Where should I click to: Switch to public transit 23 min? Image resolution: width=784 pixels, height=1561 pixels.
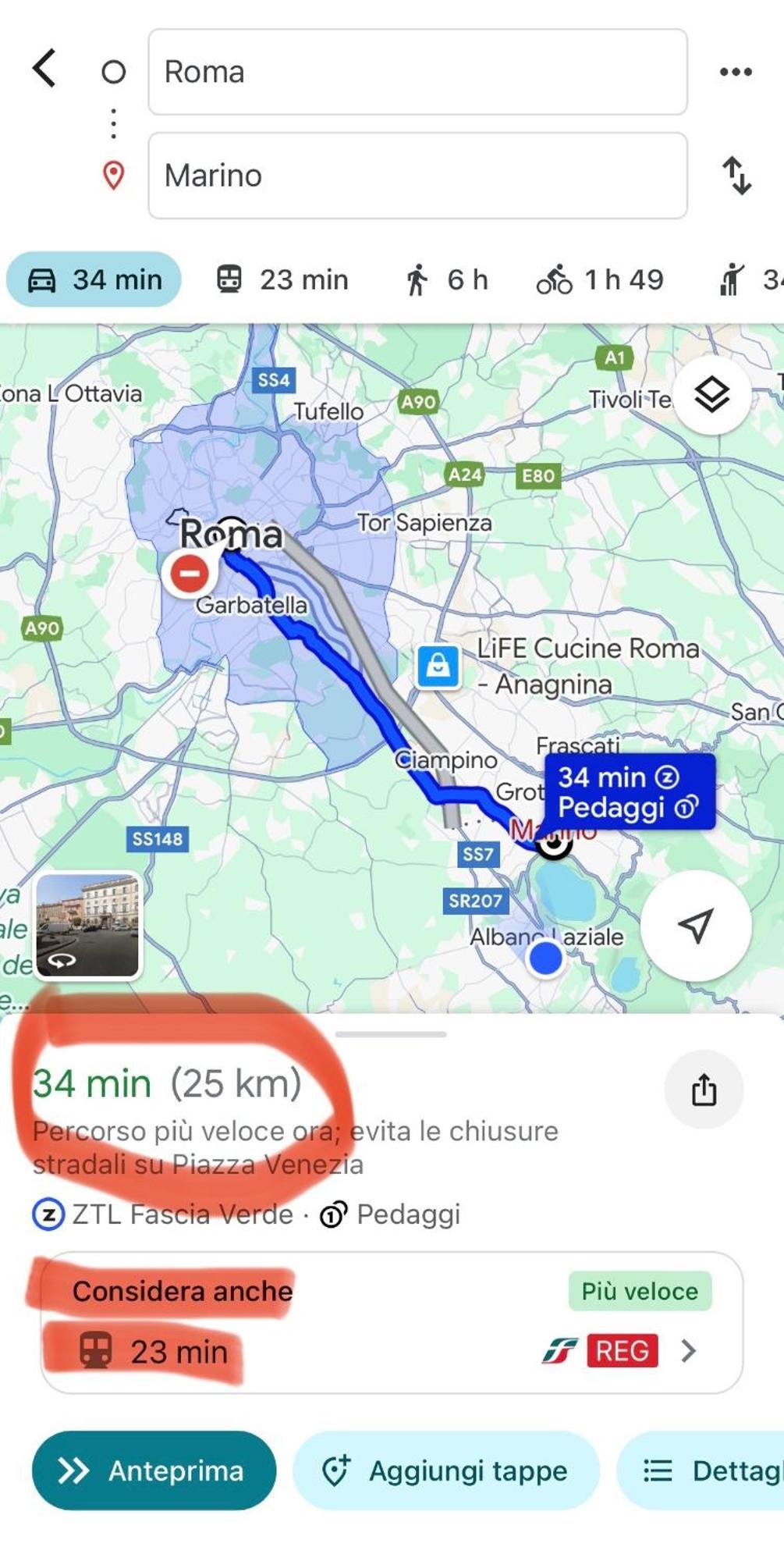pos(282,279)
